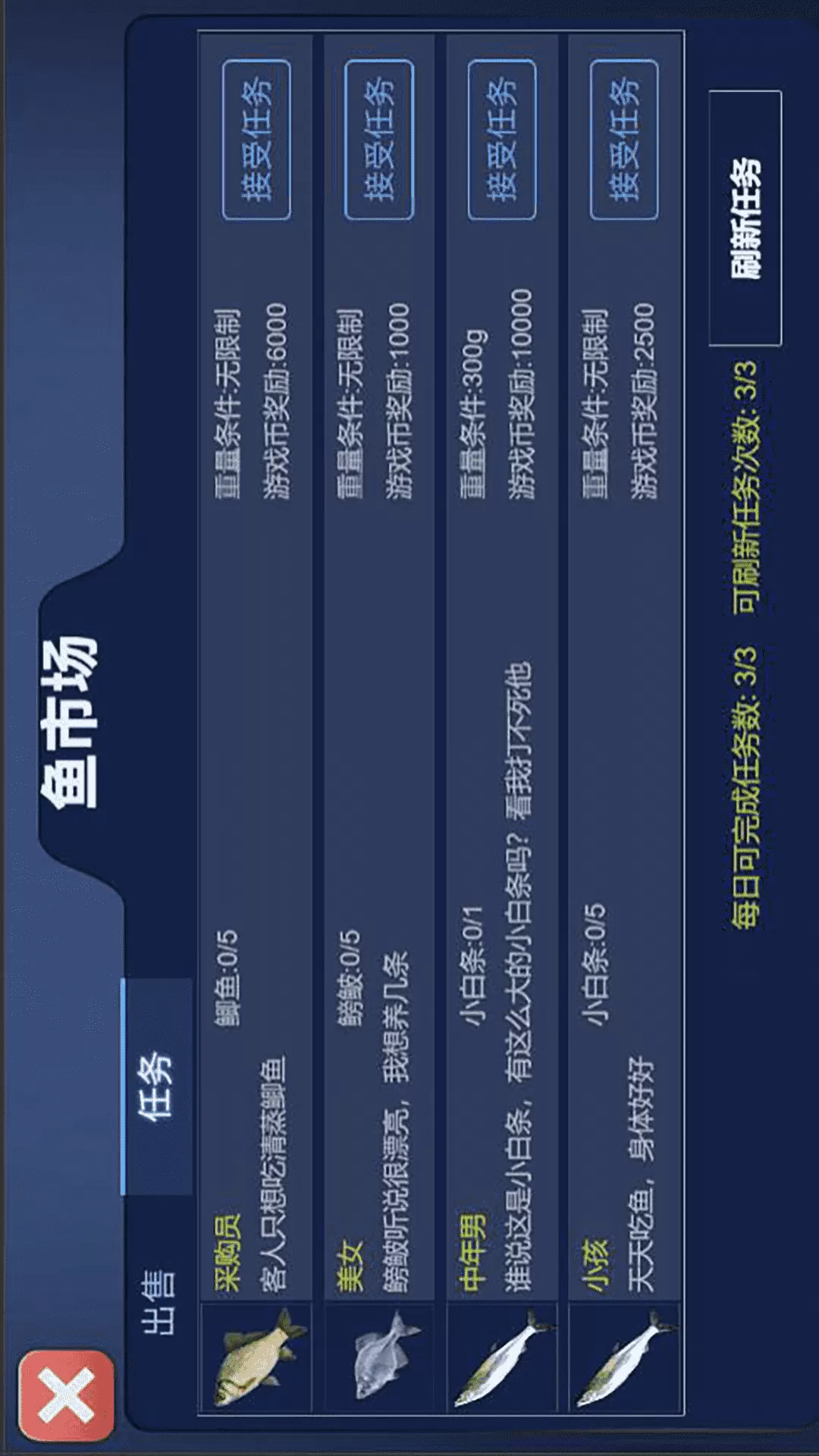Switch to the 出售 tab
The image size is (819, 1456).
click(158, 1303)
